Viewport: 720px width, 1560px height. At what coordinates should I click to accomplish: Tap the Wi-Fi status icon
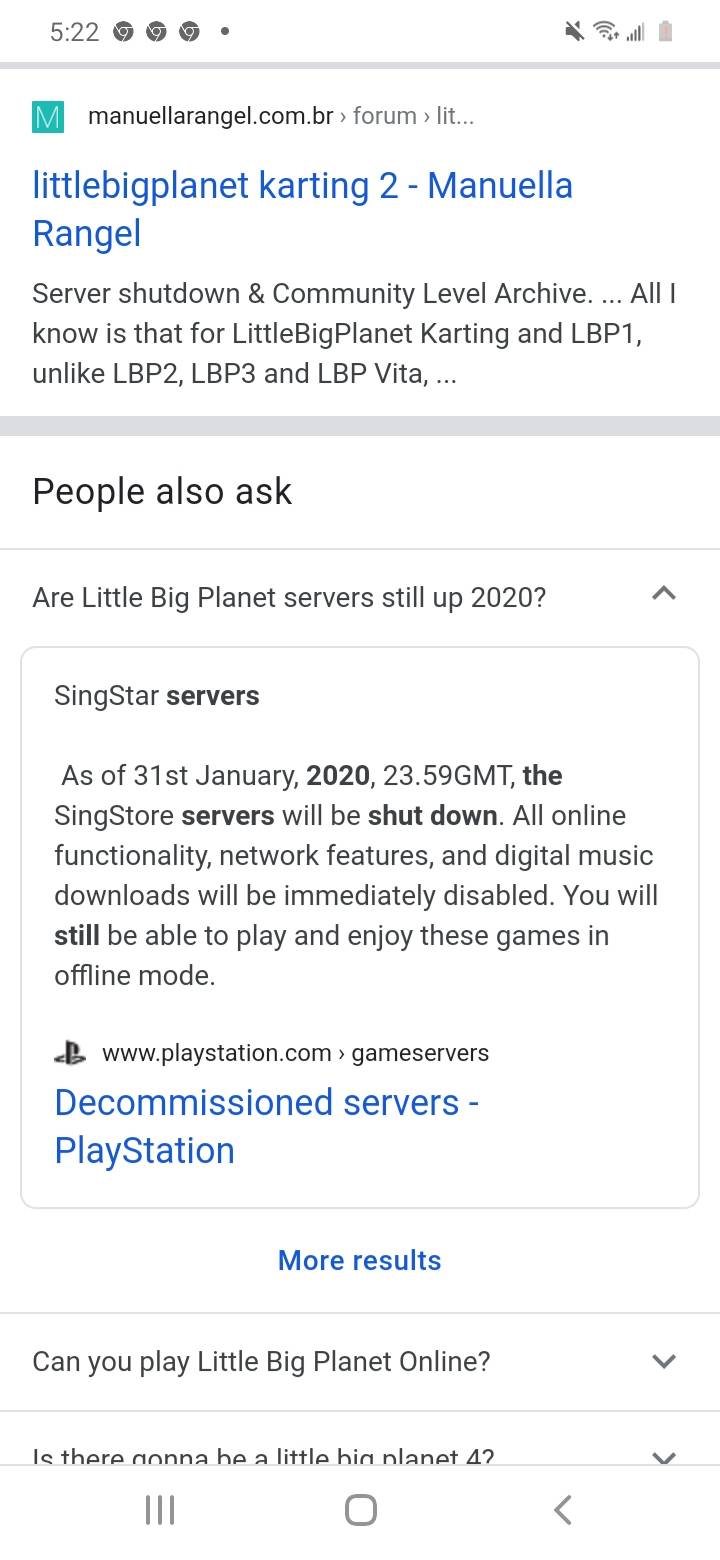[606, 31]
